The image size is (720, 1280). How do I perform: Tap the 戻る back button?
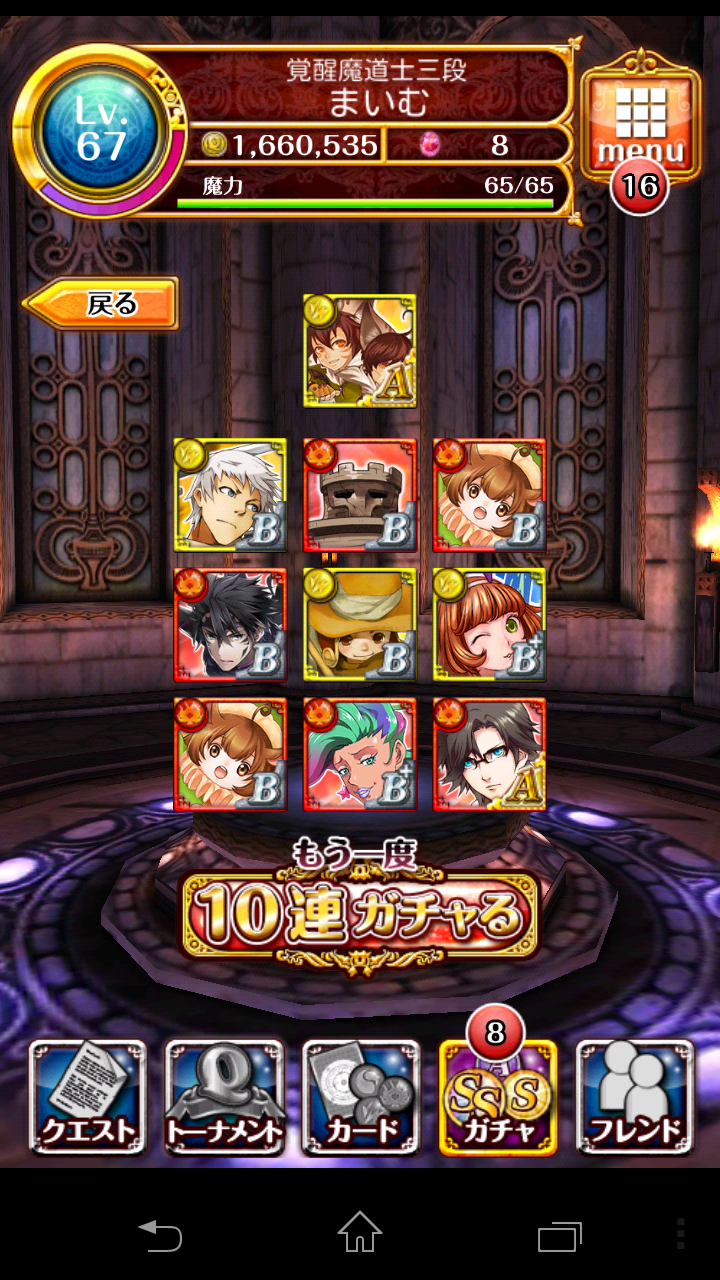[x=102, y=304]
